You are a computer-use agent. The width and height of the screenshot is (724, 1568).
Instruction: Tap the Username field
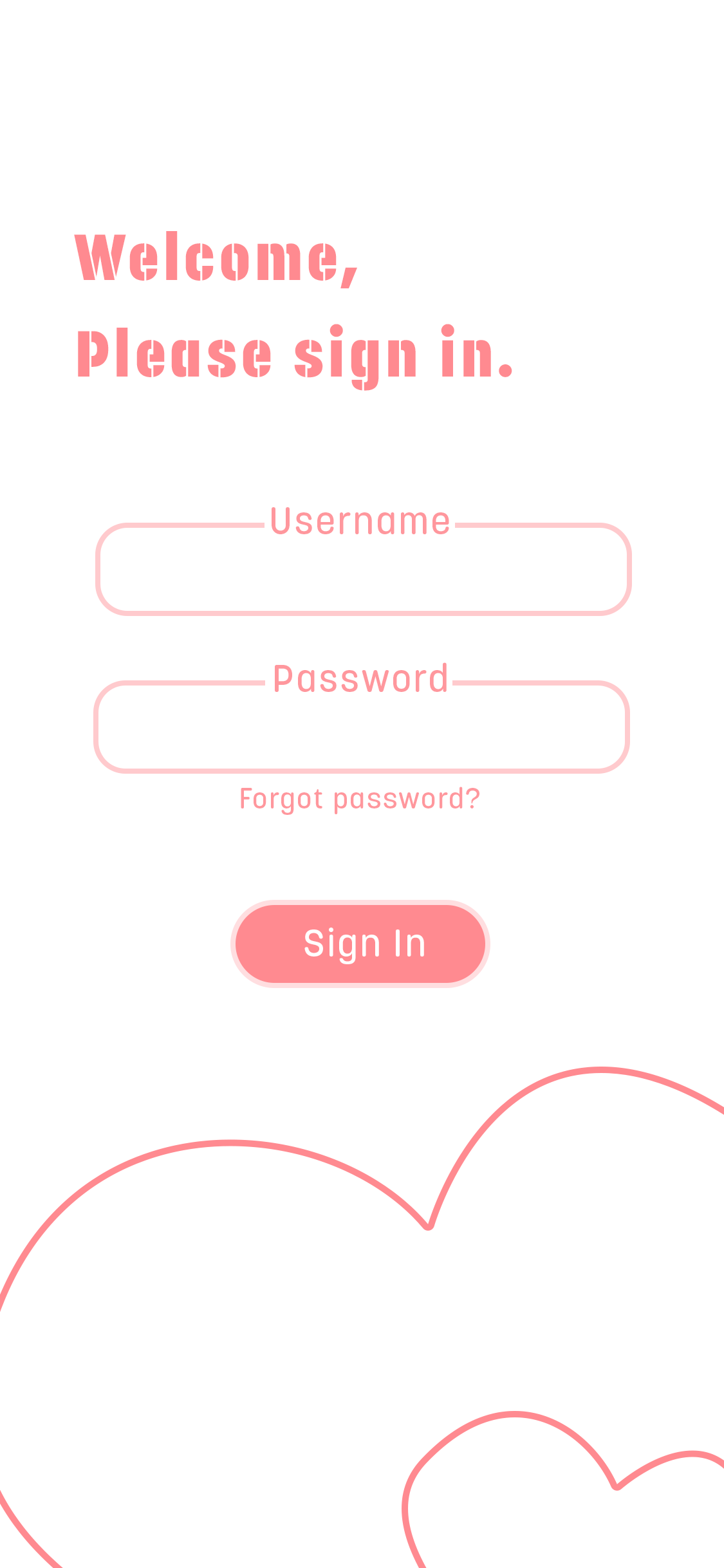362,570
